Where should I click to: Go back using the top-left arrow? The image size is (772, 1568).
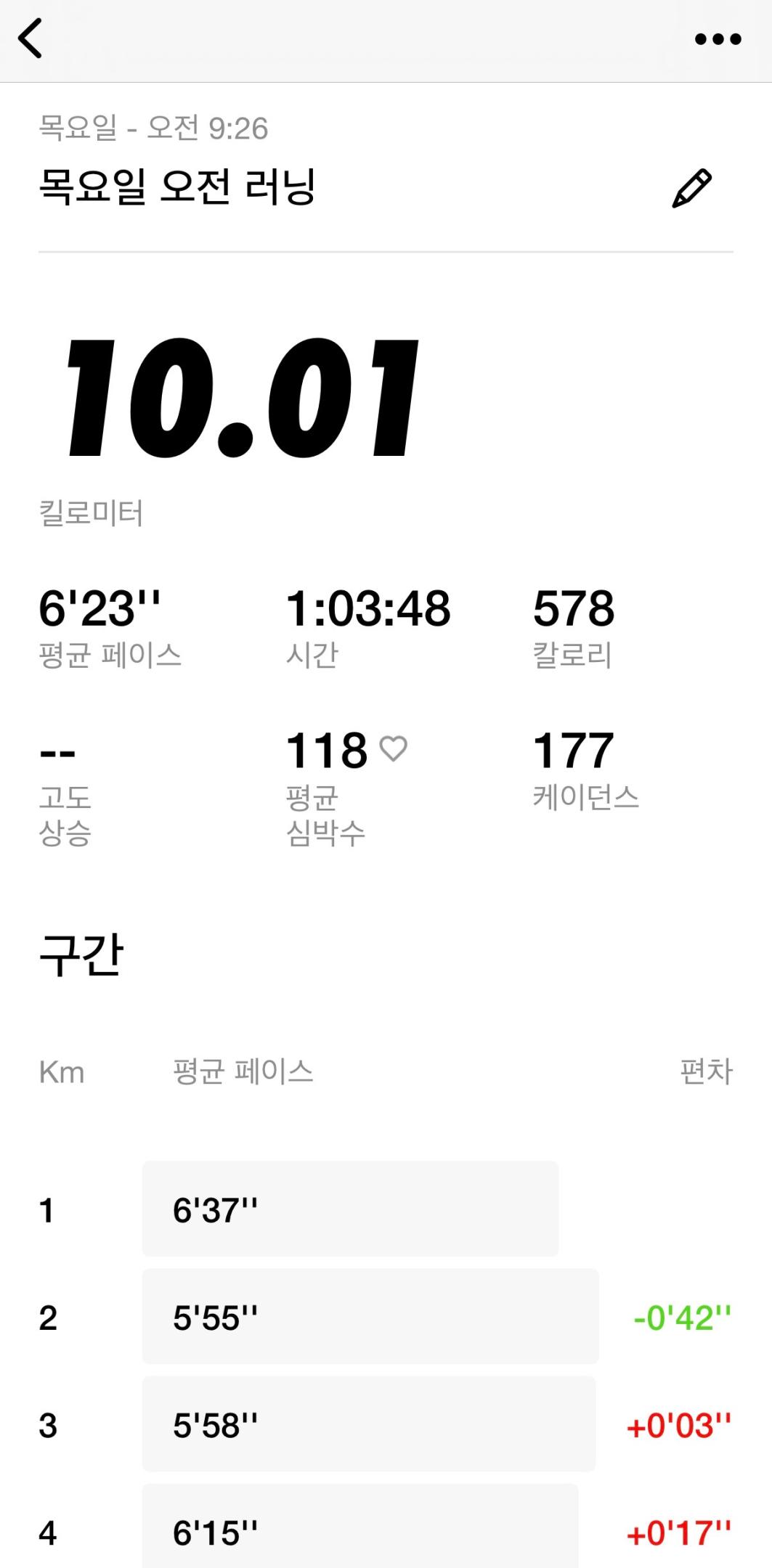click(31, 38)
